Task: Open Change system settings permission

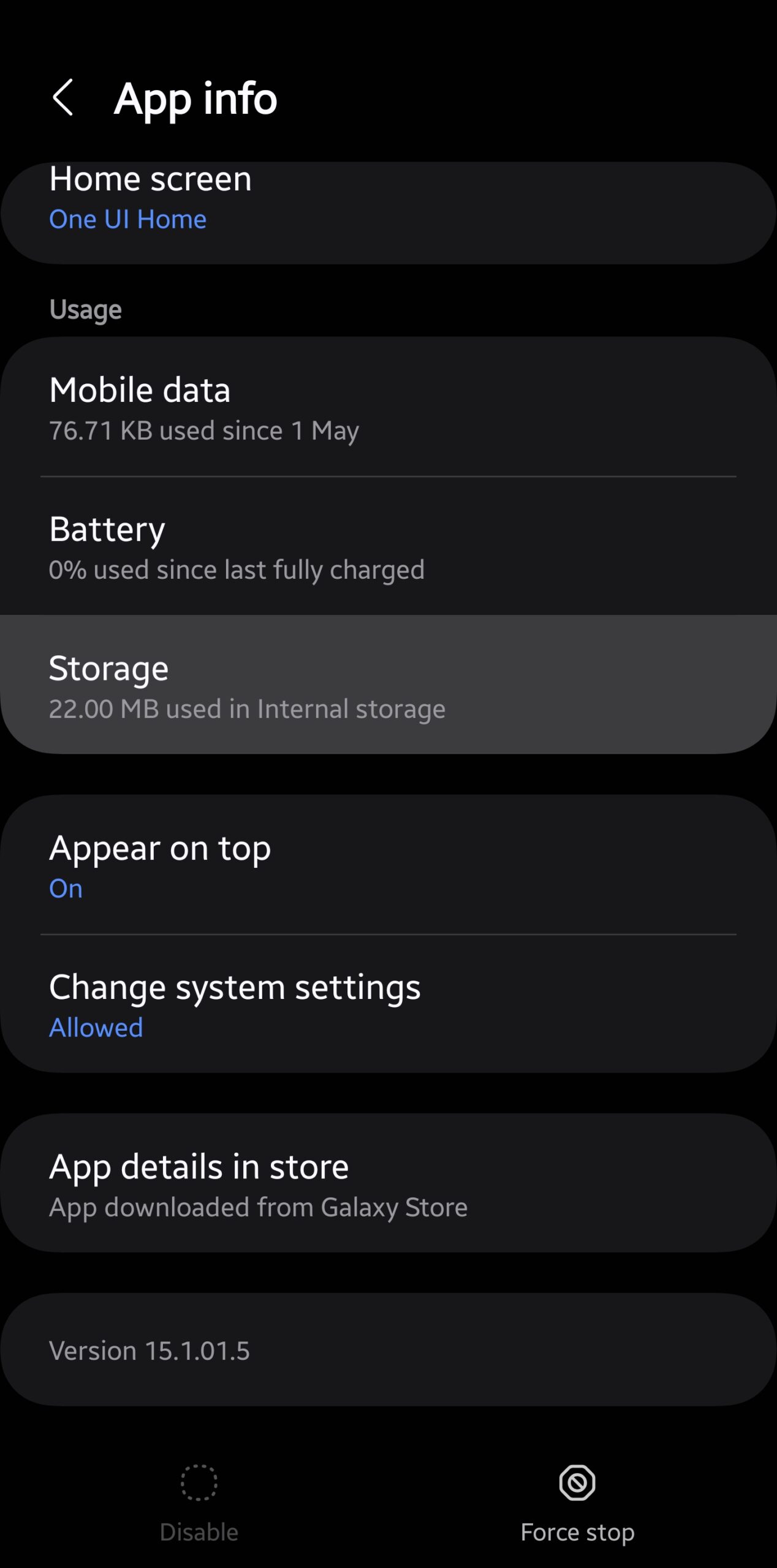Action: coord(388,1004)
